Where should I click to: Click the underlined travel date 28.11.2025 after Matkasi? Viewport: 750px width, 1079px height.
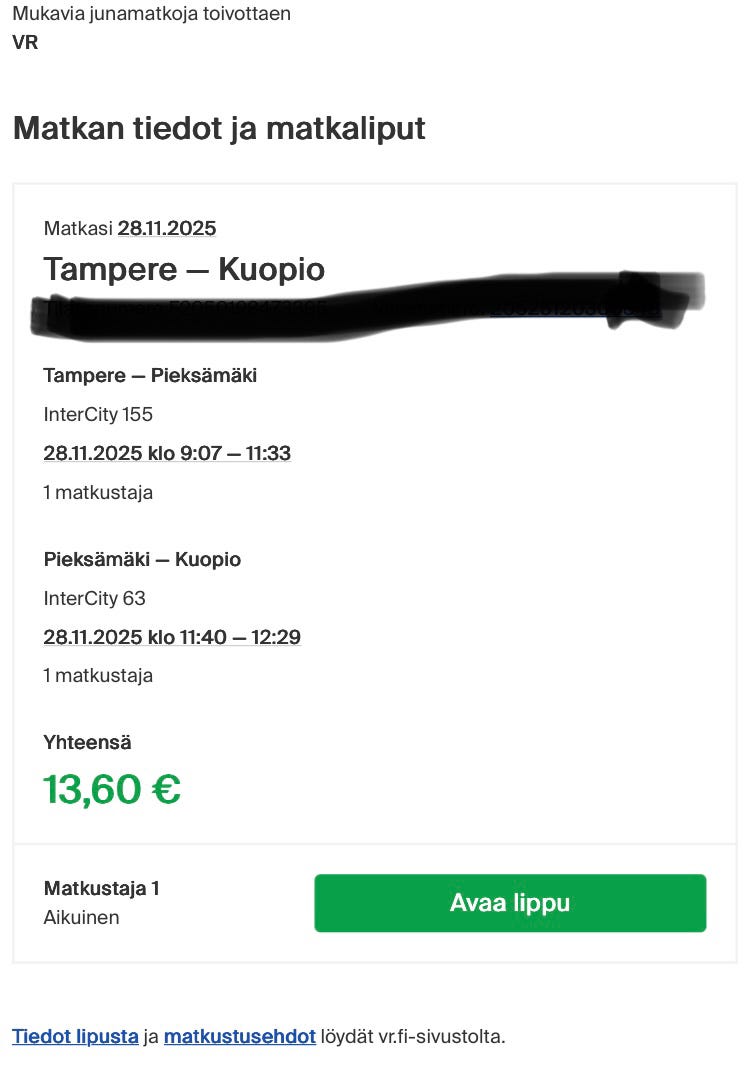[x=167, y=228]
